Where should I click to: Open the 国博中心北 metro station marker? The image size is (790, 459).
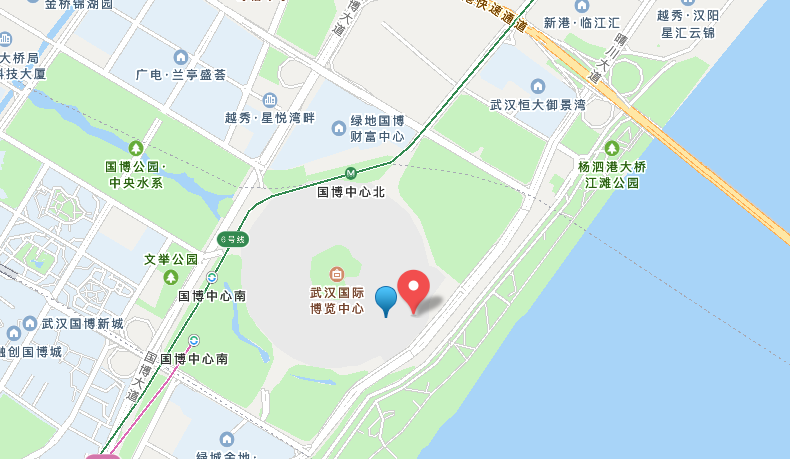tap(351, 173)
